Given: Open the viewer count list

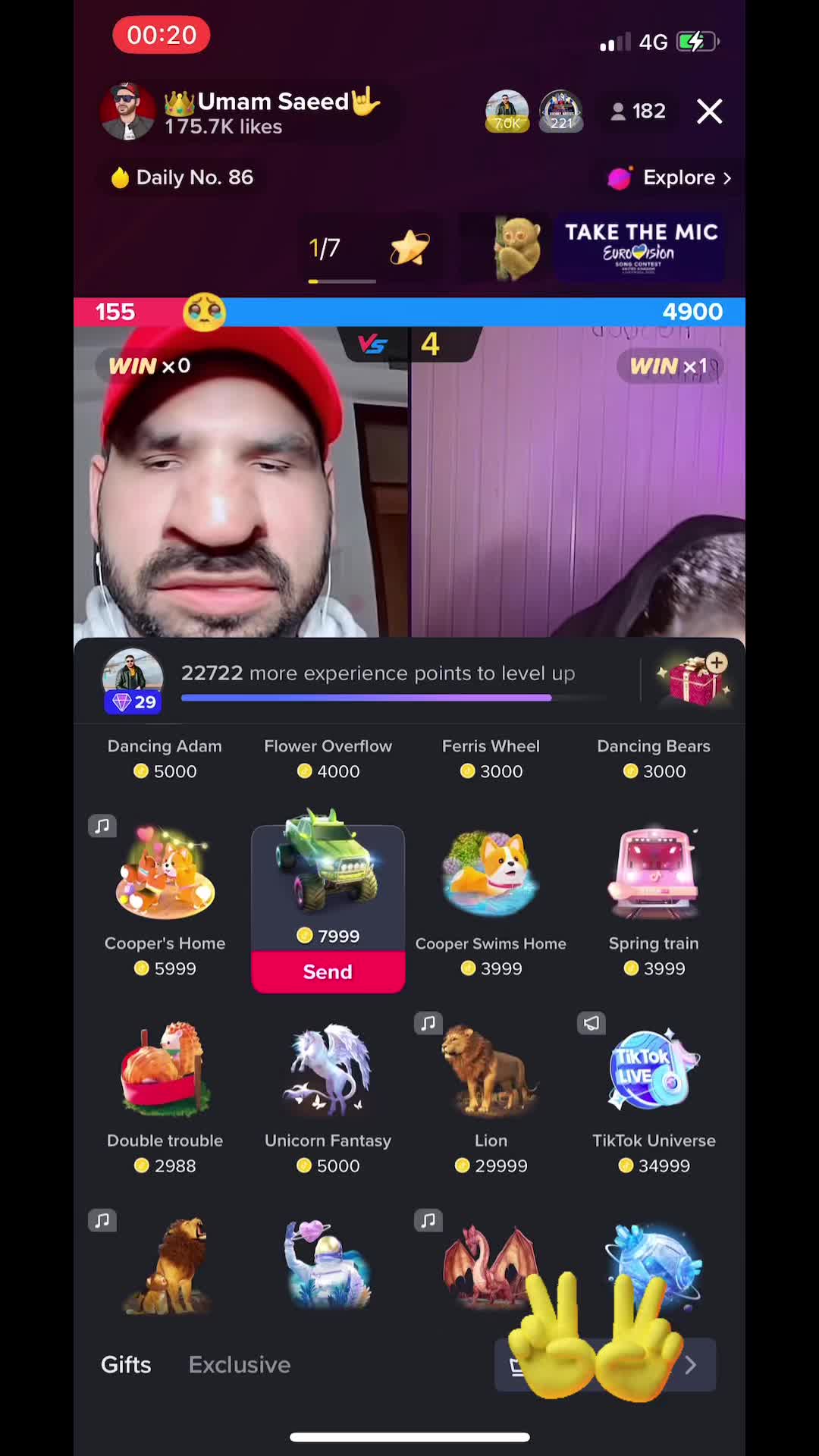Looking at the screenshot, I should click(x=639, y=111).
